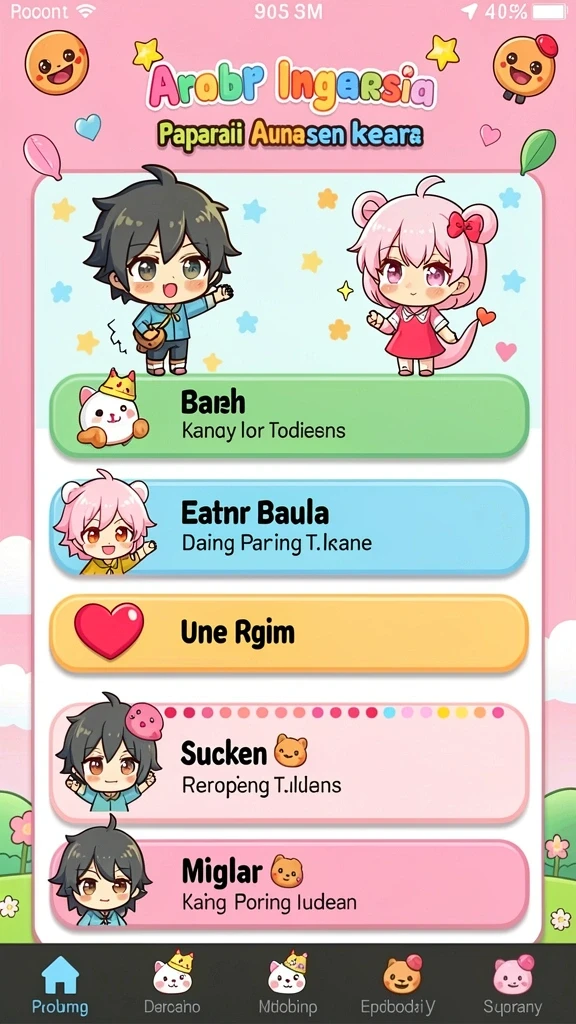The height and width of the screenshot is (1024, 576).
Task: Select the Eatnr Baula card
Action: (x=289, y=528)
